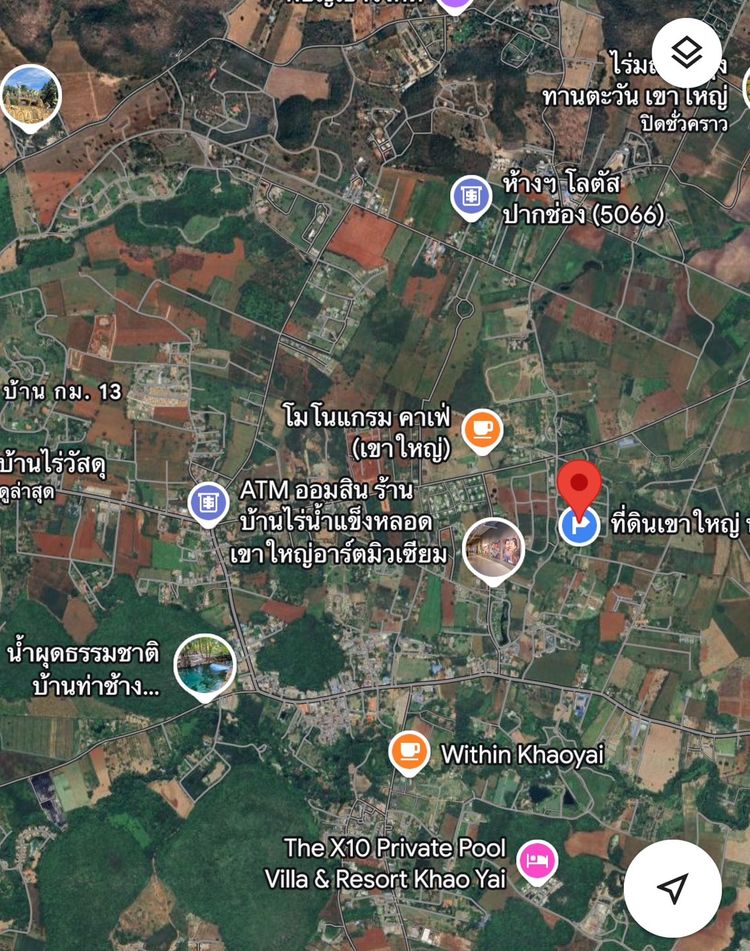The image size is (750, 951).
Task: Open The X10 Private Pool Villa hotel marker
Action: (x=537, y=861)
